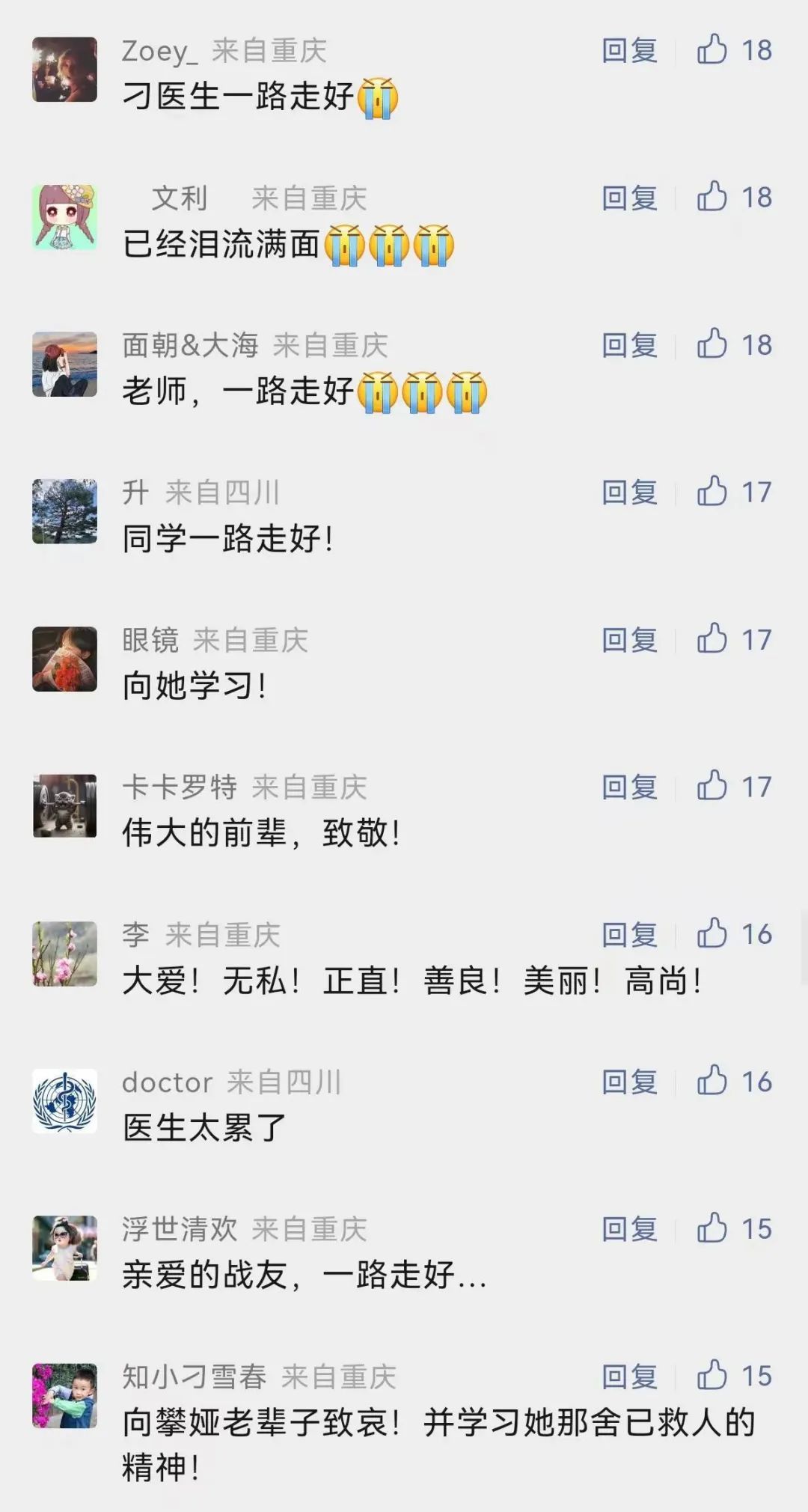This screenshot has width=808, height=1512.
Task: Reply to 卡卡罗特's comment
Action: click(x=629, y=787)
